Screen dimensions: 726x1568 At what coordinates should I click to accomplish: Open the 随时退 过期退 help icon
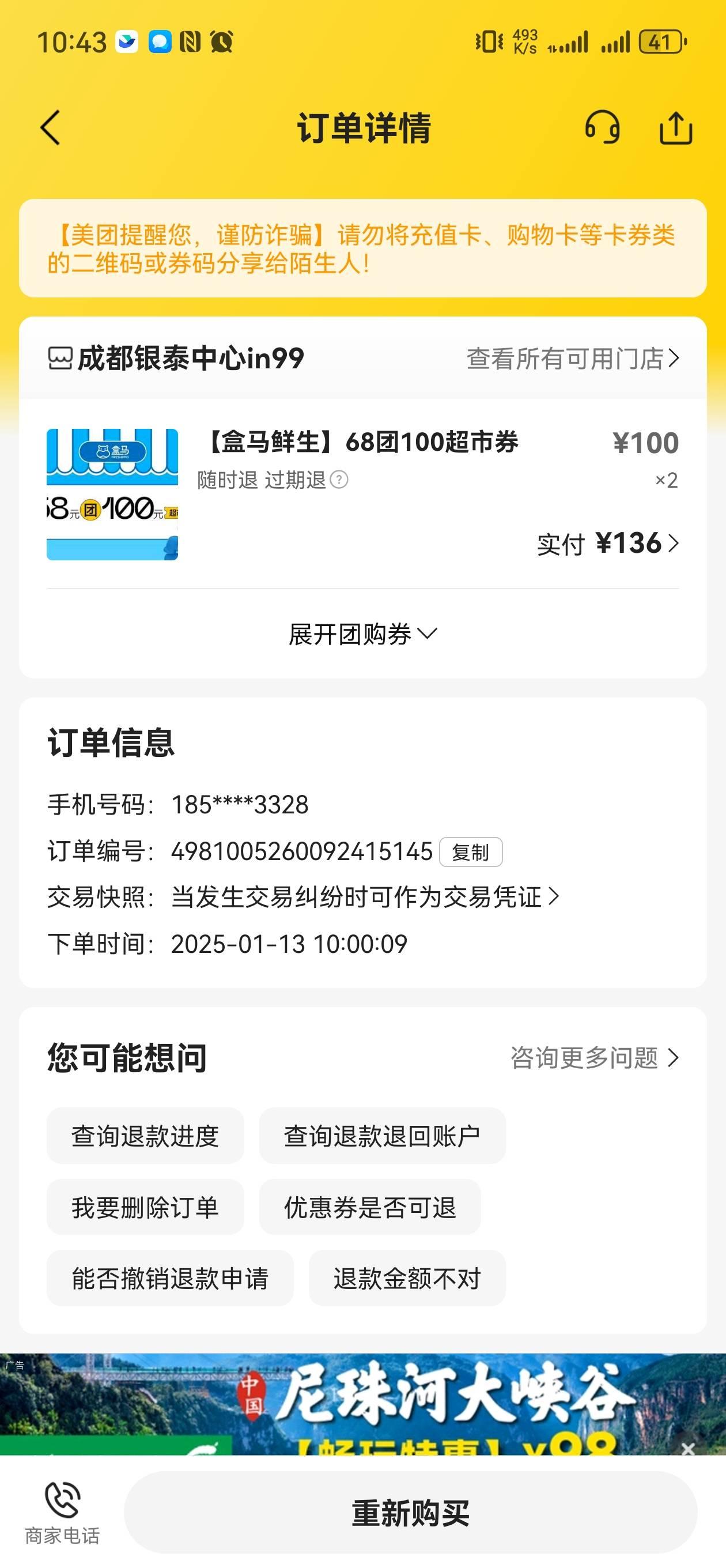coord(339,480)
